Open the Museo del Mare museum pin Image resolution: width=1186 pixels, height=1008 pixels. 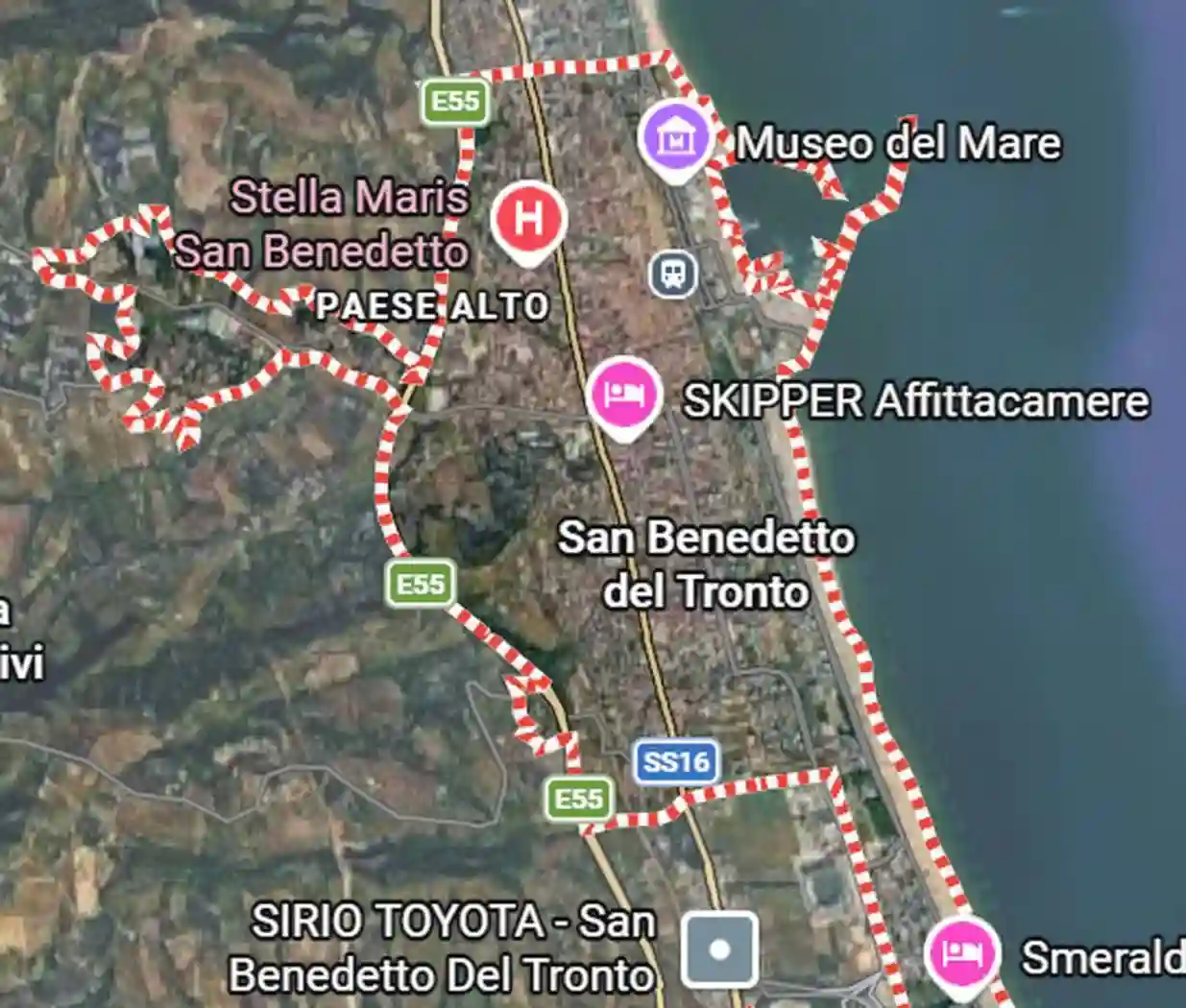click(x=677, y=139)
